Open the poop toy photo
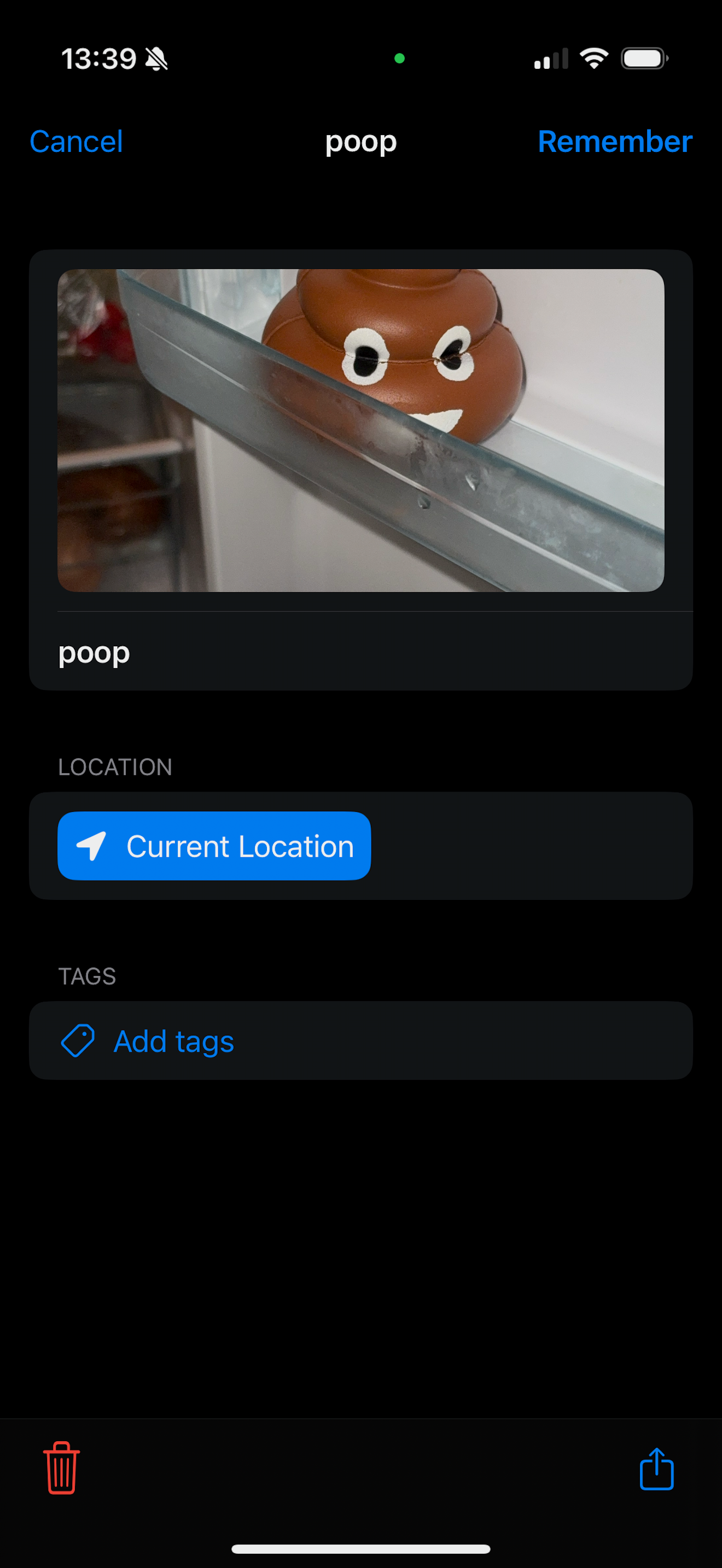This screenshot has height=1568, width=722. [360, 430]
